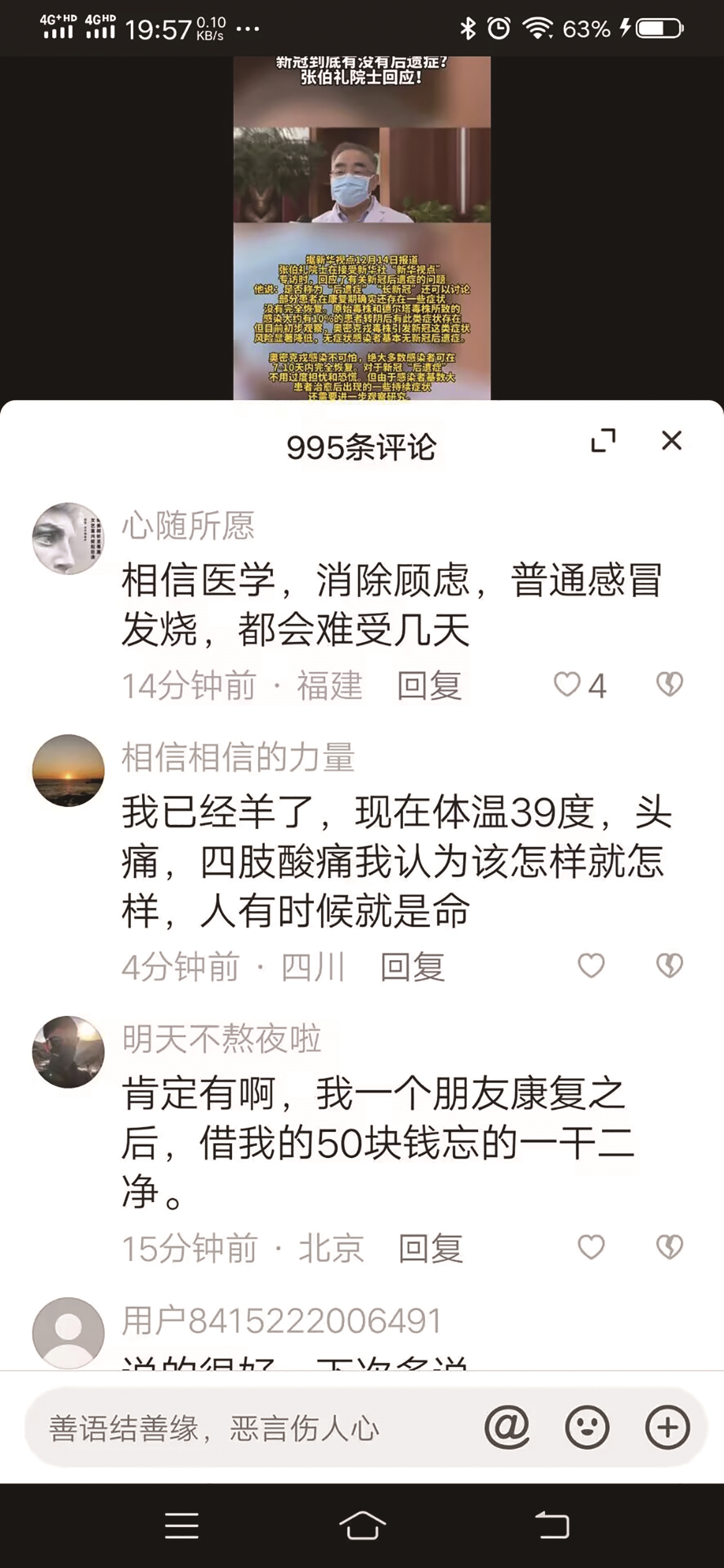Open 相信相信的力量's profile avatar
Image resolution: width=724 pixels, height=1568 pixels.
(x=68, y=770)
